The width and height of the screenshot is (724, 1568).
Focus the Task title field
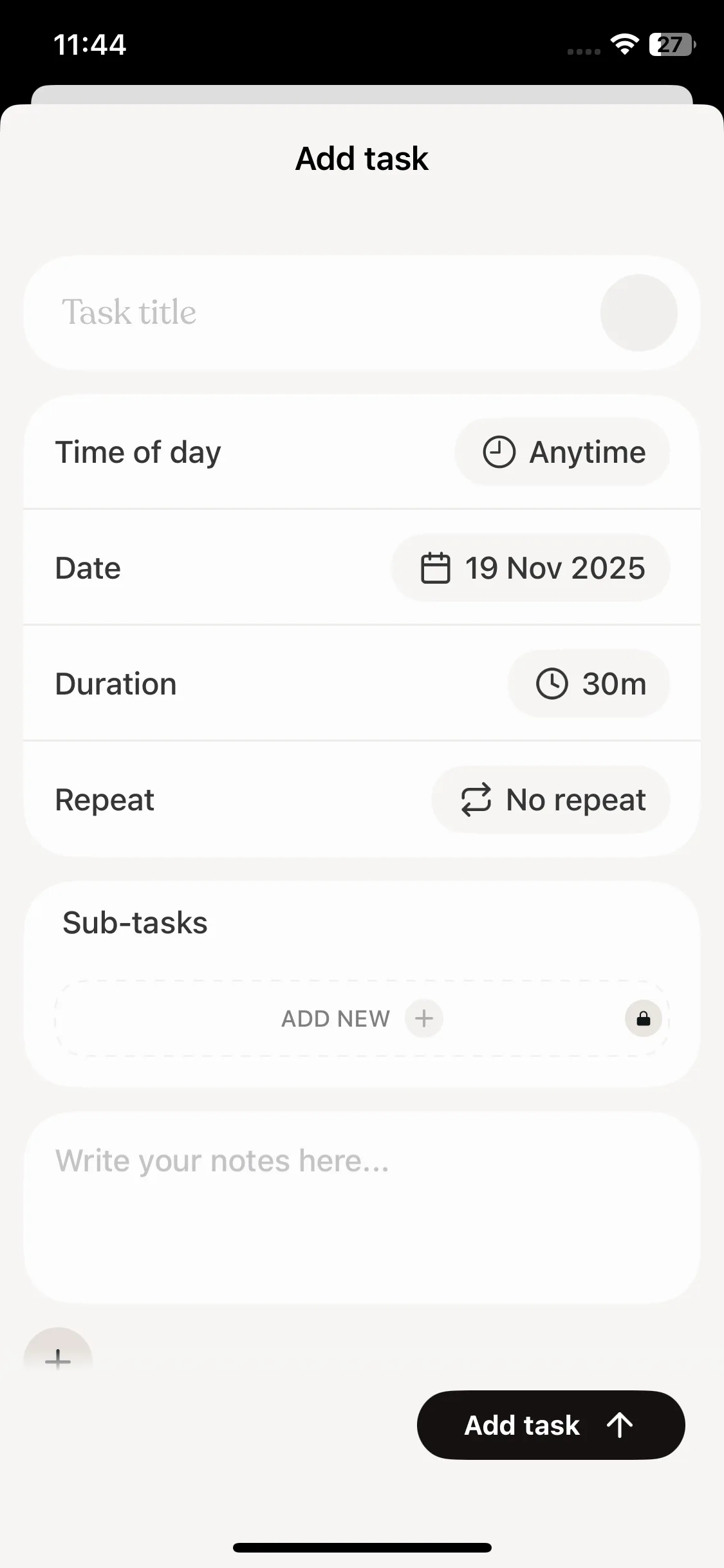click(x=309, y=313)
